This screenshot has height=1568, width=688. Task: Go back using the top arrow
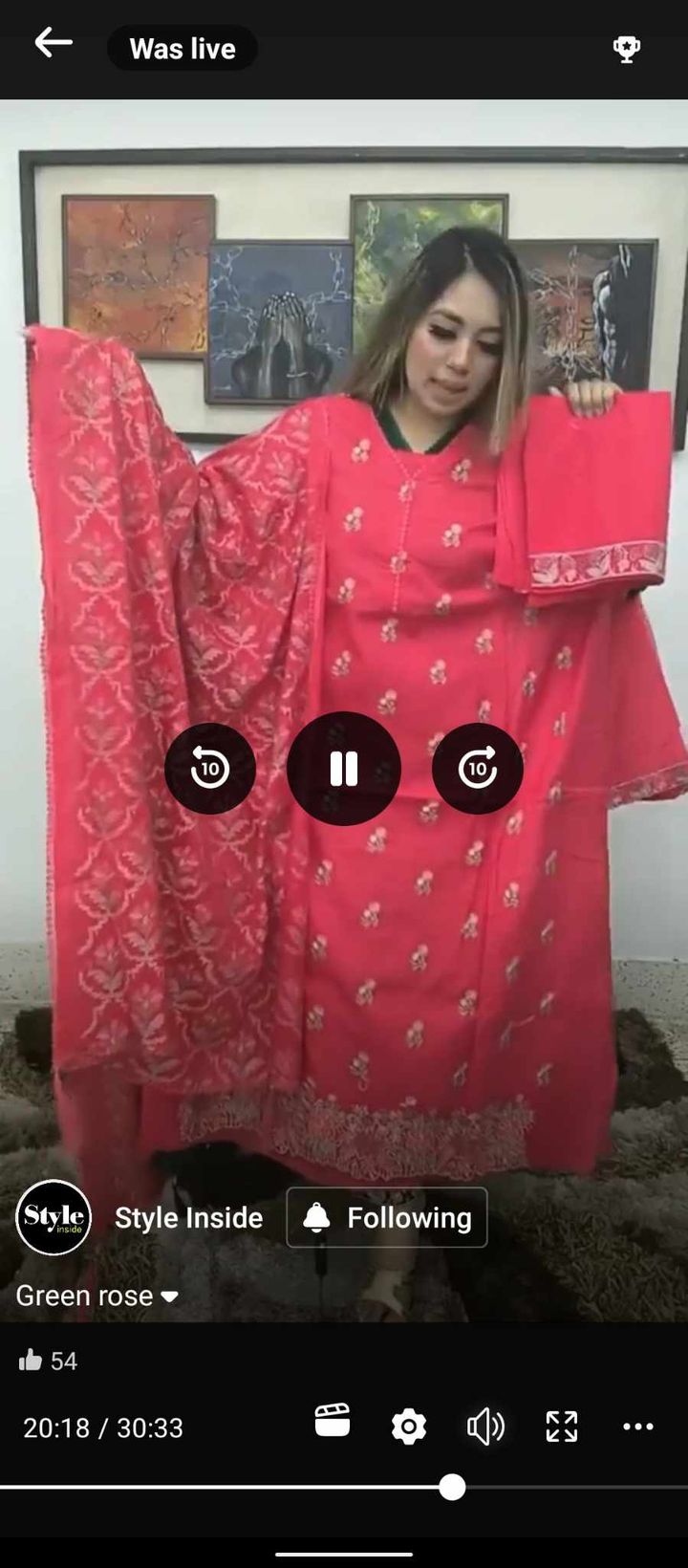(54, 43)
